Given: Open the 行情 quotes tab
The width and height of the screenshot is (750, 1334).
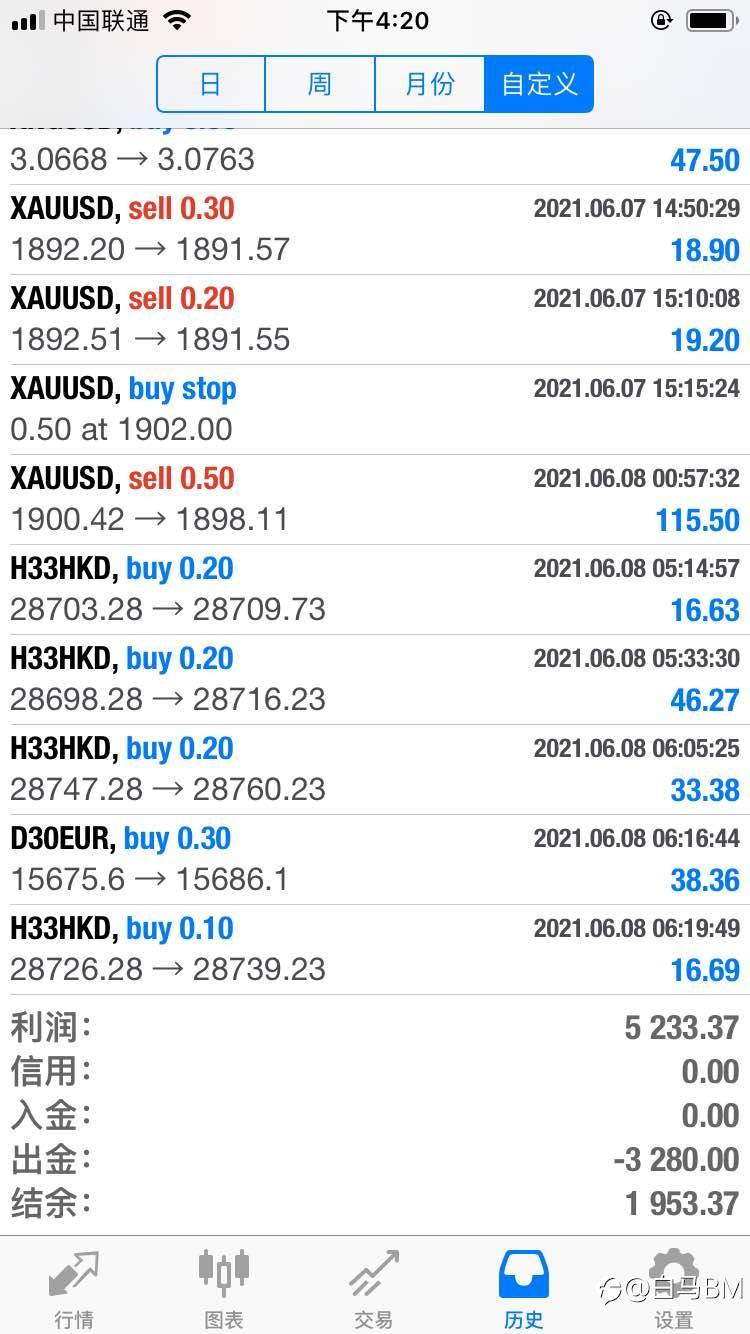Looking at the screenshot, I should pyautogui.click(x=75, y=1287).
